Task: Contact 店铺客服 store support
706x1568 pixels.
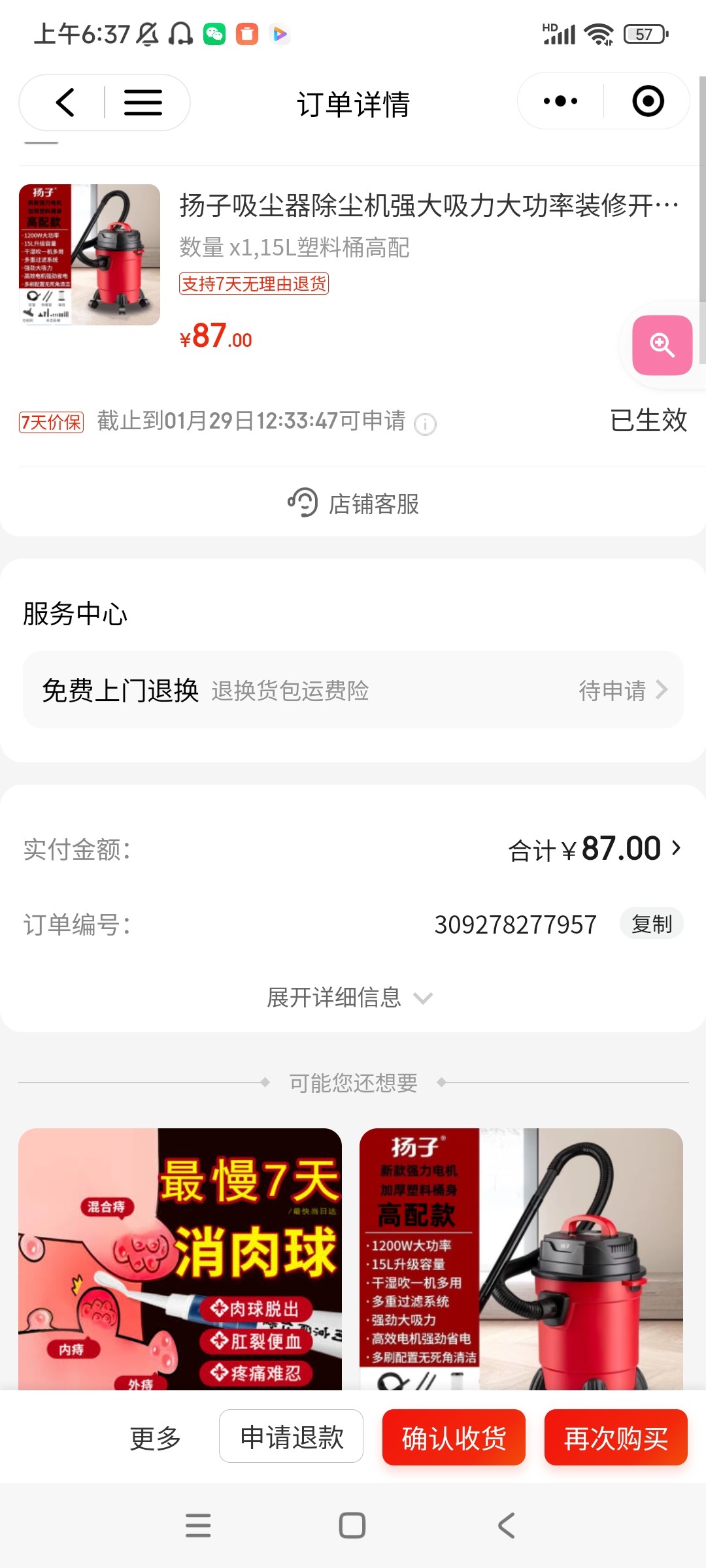Action: pyautogui.click(x=353, y=503)
